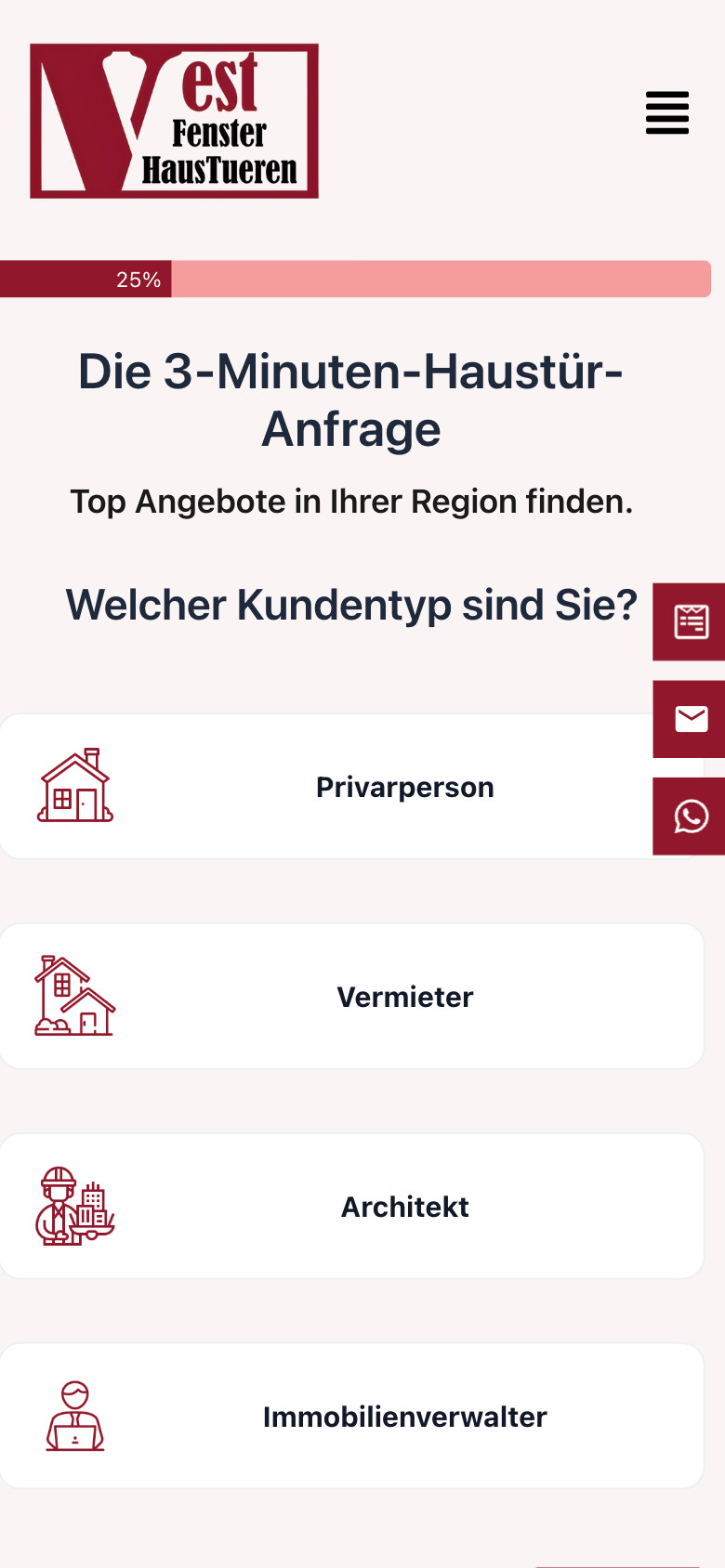Viewport: 725px width, 1568px height.
Task: Contact via the WhatsApp side icon
Action: (691, 817)
